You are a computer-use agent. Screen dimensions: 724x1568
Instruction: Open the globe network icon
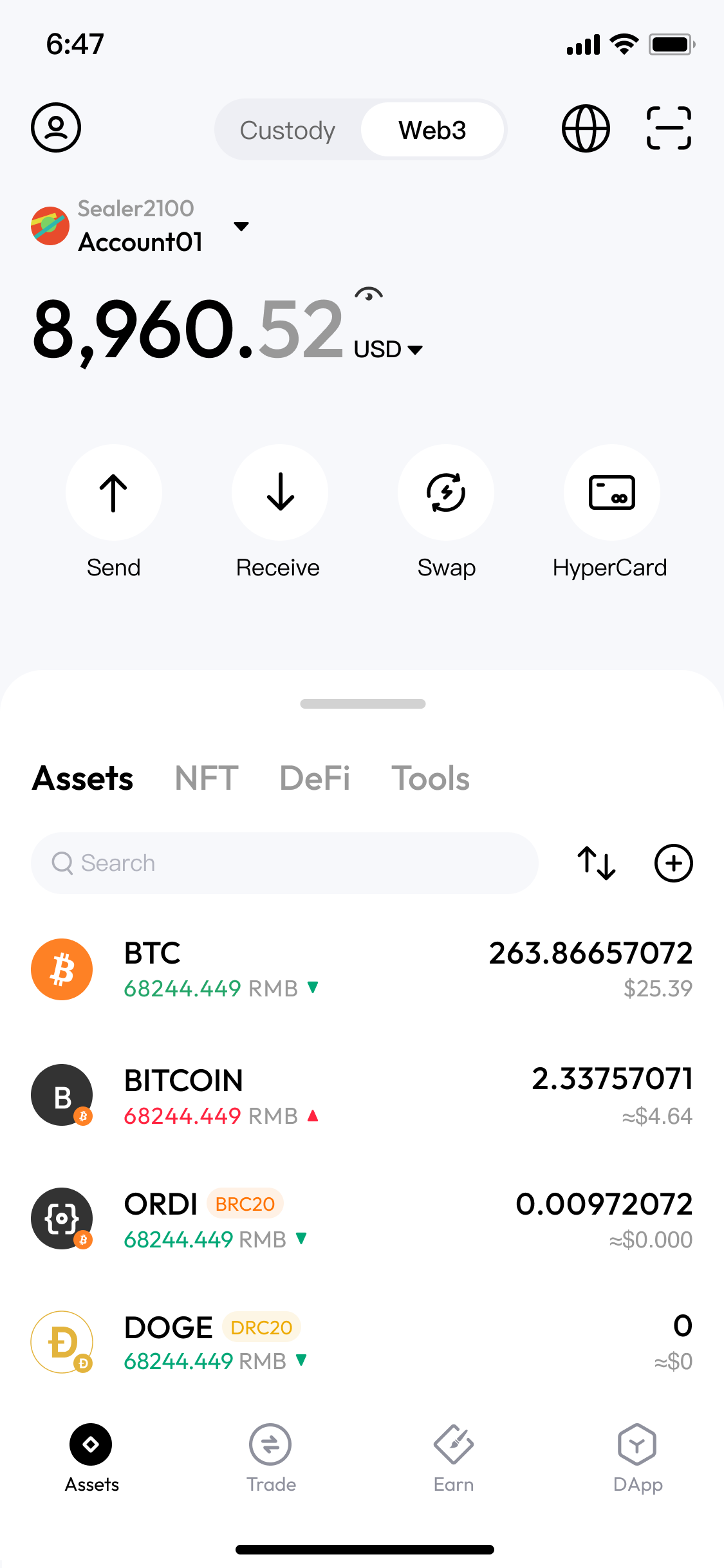(x=586, y=128)
